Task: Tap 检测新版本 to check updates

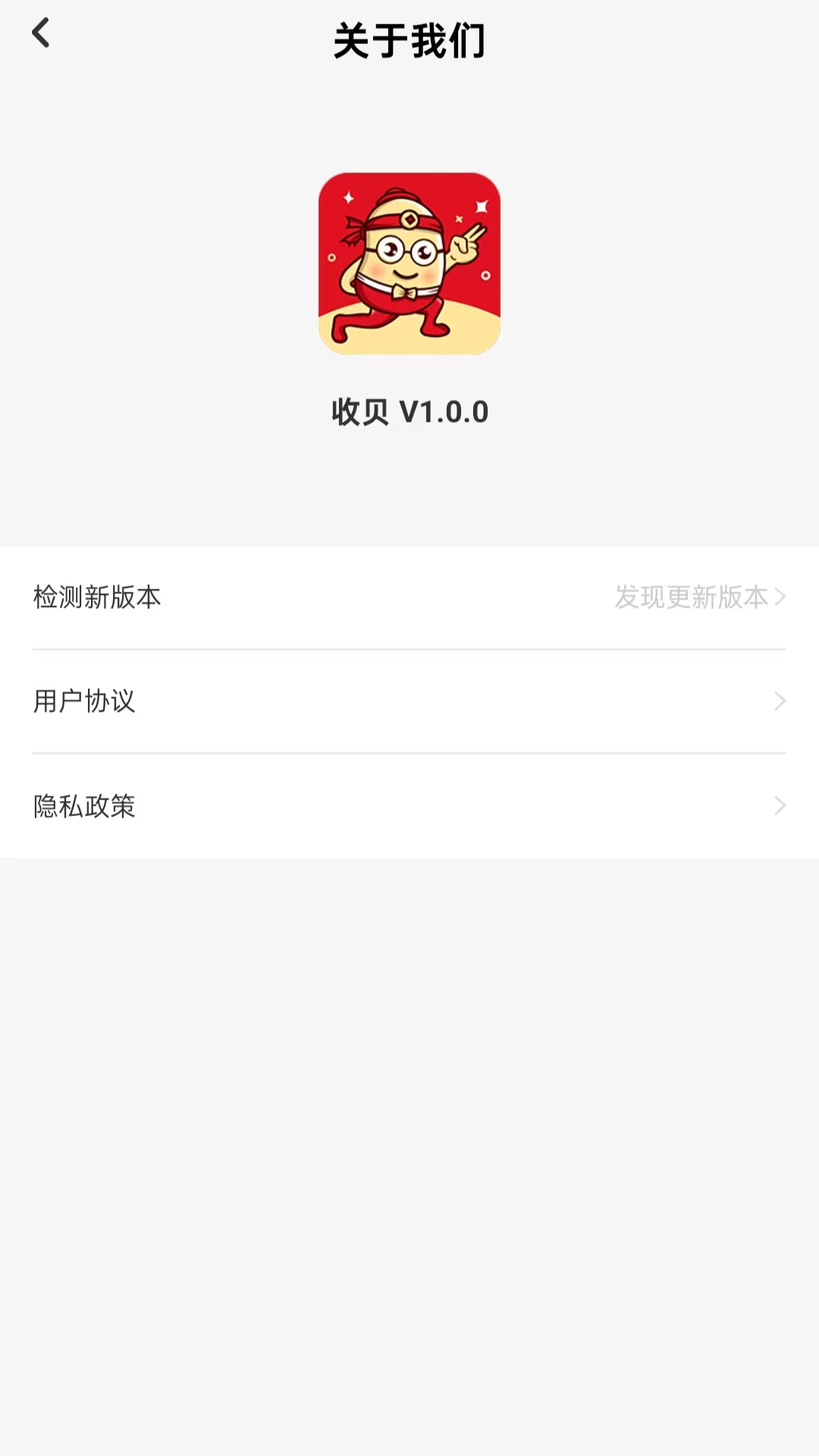Action: coord(97,598)
